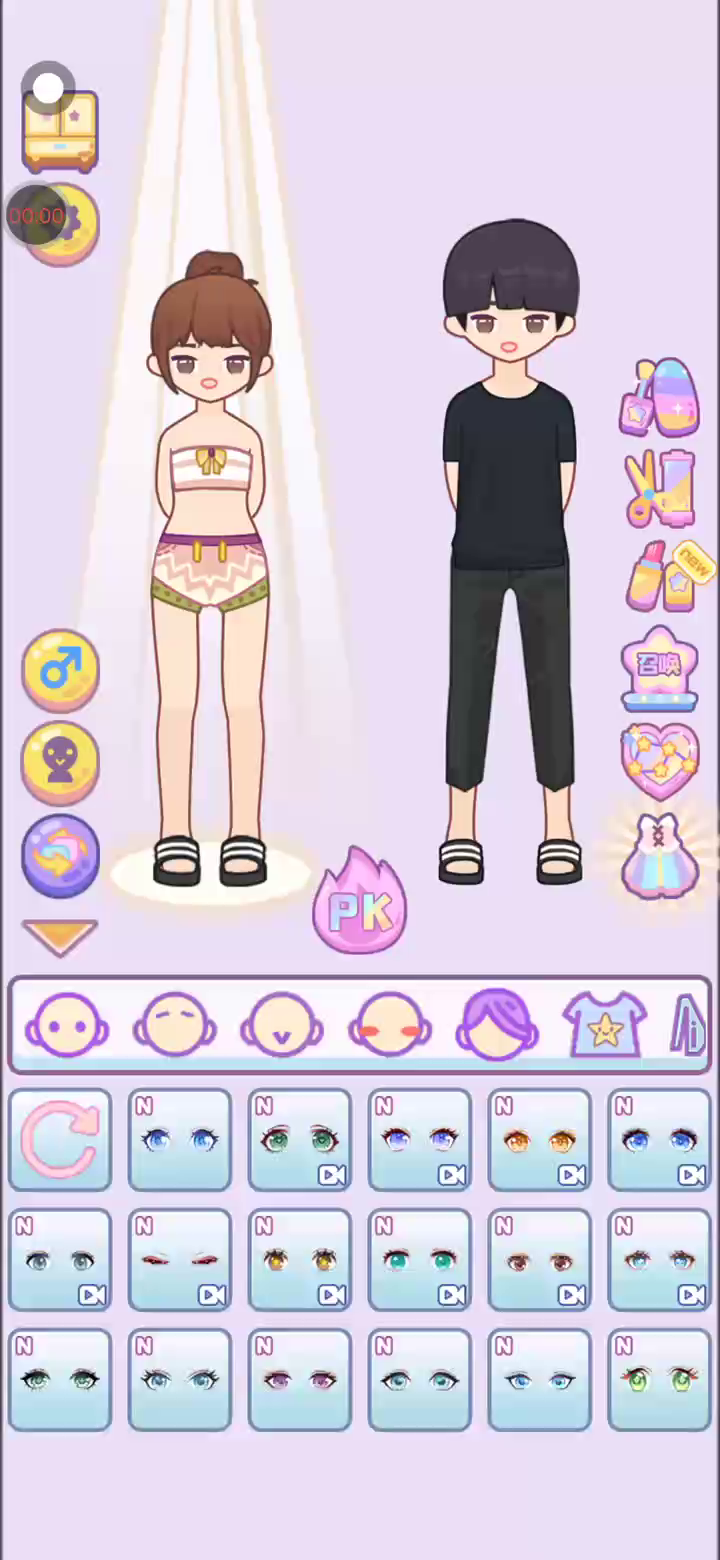Image resolution: width=720 pixels, height=1560 pixels.
Task: Switch to the blush cheeks category tab
Action: tap(390, 1024)
